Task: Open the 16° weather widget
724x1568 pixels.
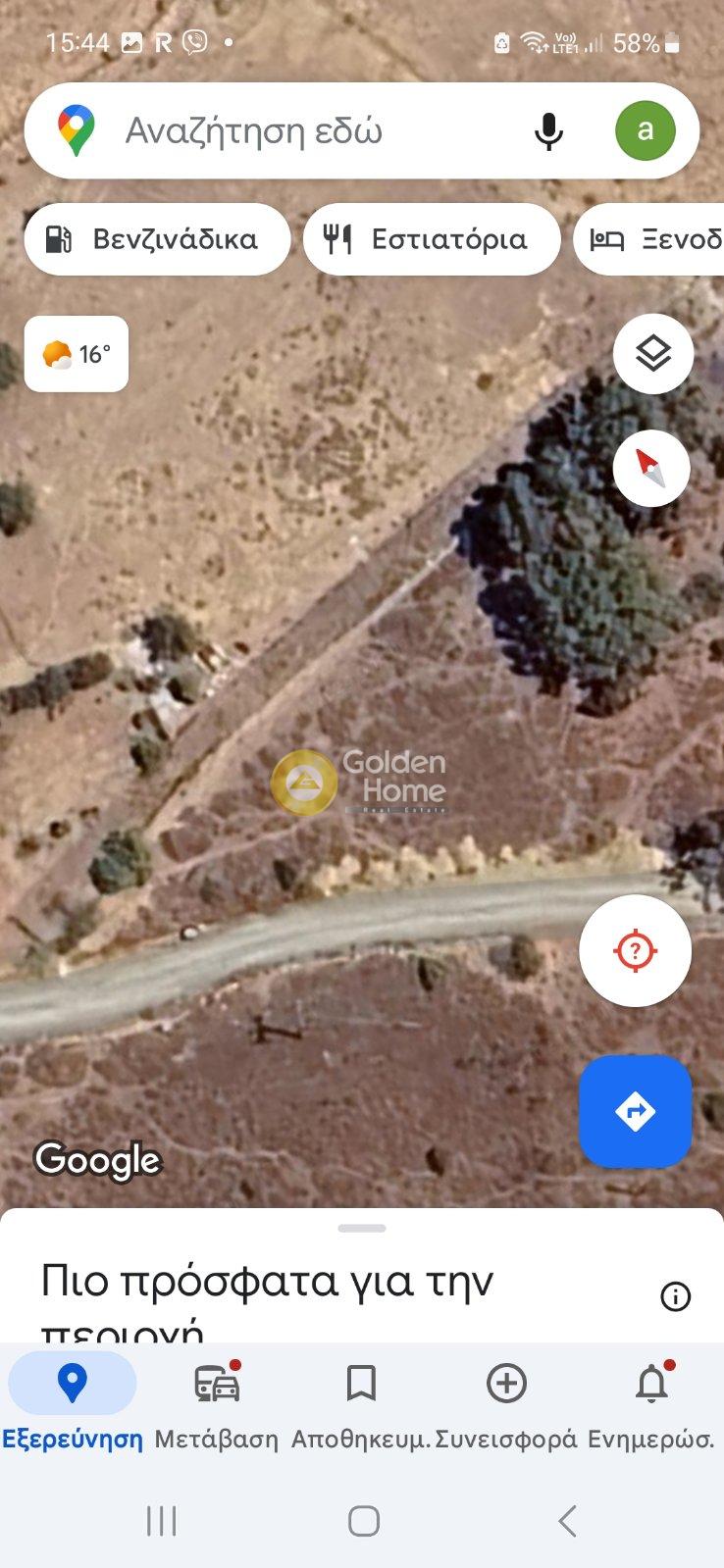Action: tap(77, 354)
